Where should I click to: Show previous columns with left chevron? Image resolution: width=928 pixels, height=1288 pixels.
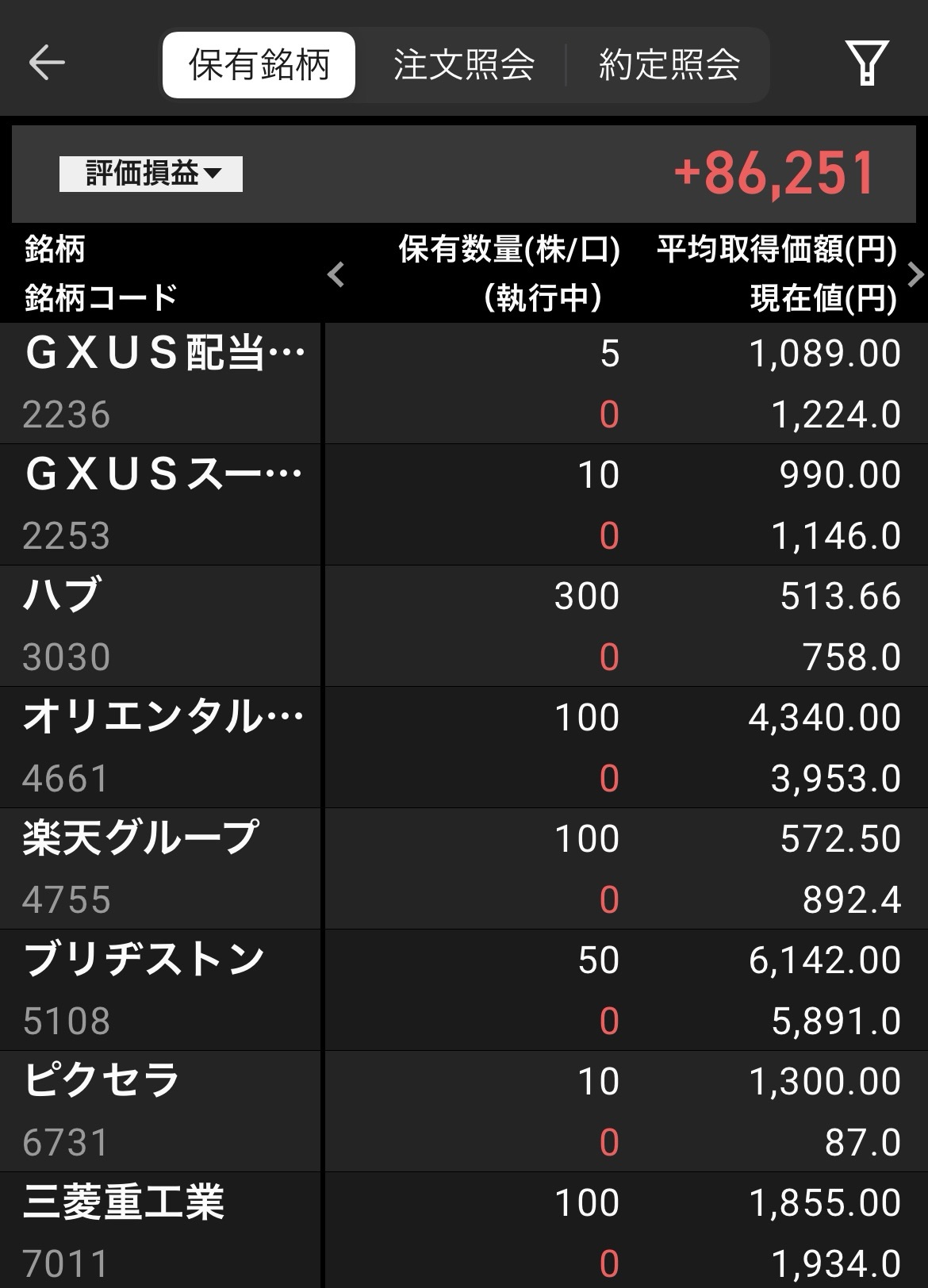(x=336, y=275)
